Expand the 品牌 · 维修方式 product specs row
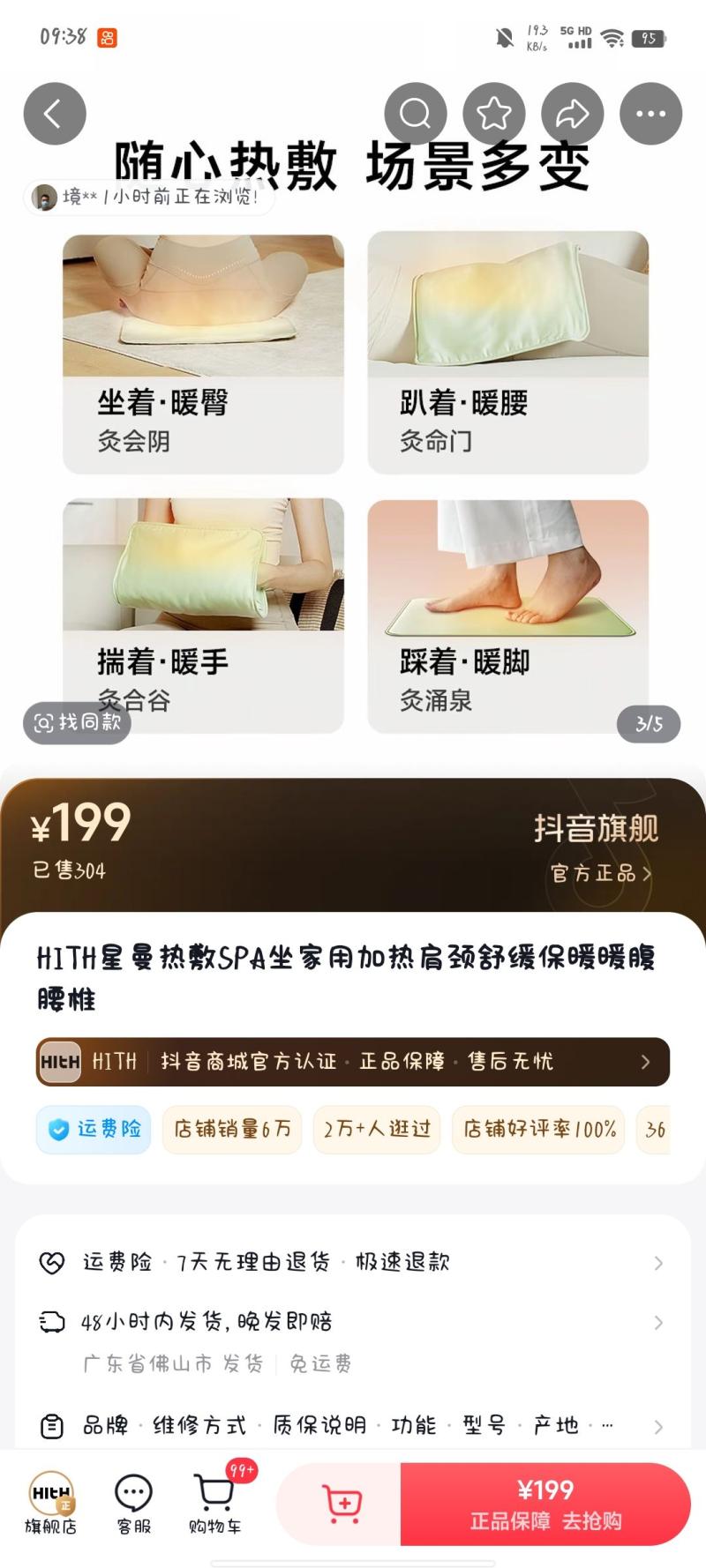Viewport: 706px width, 1568px height. click(353, 1425)
